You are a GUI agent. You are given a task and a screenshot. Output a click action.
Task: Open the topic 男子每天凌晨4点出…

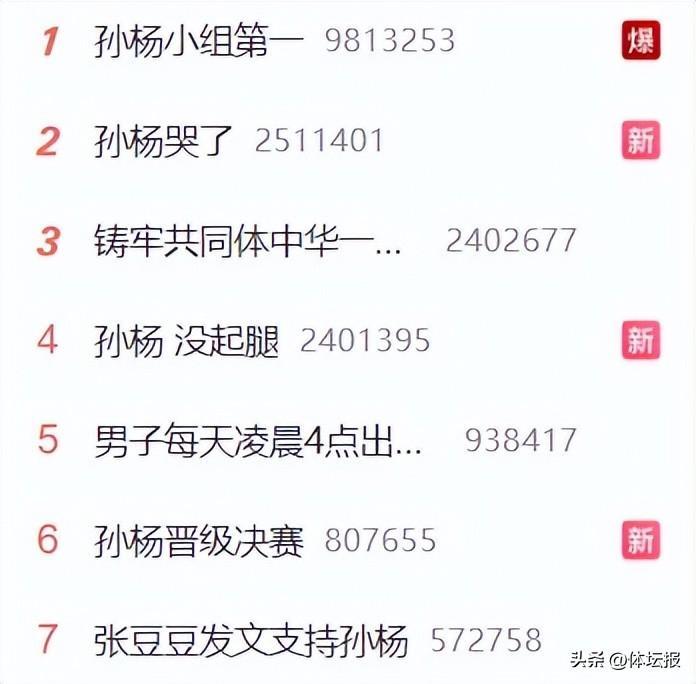click(257, 441)
